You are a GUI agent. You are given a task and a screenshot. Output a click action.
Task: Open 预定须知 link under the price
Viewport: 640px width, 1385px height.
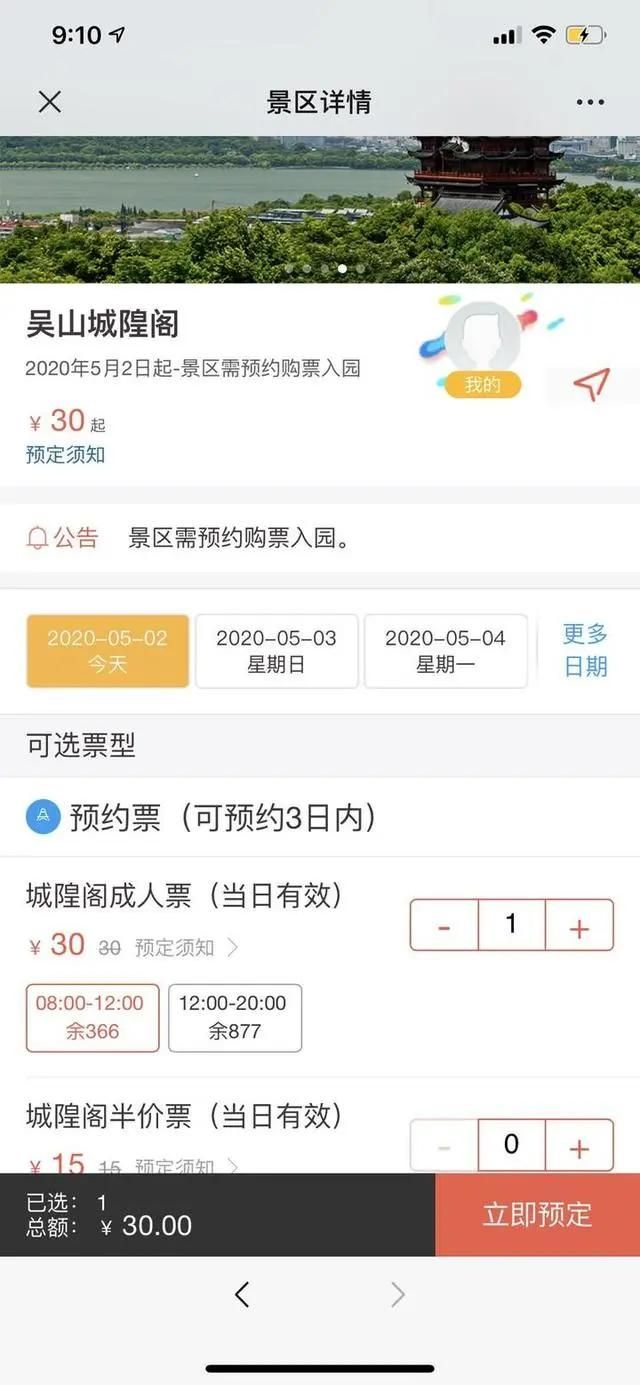coord(65,455)
